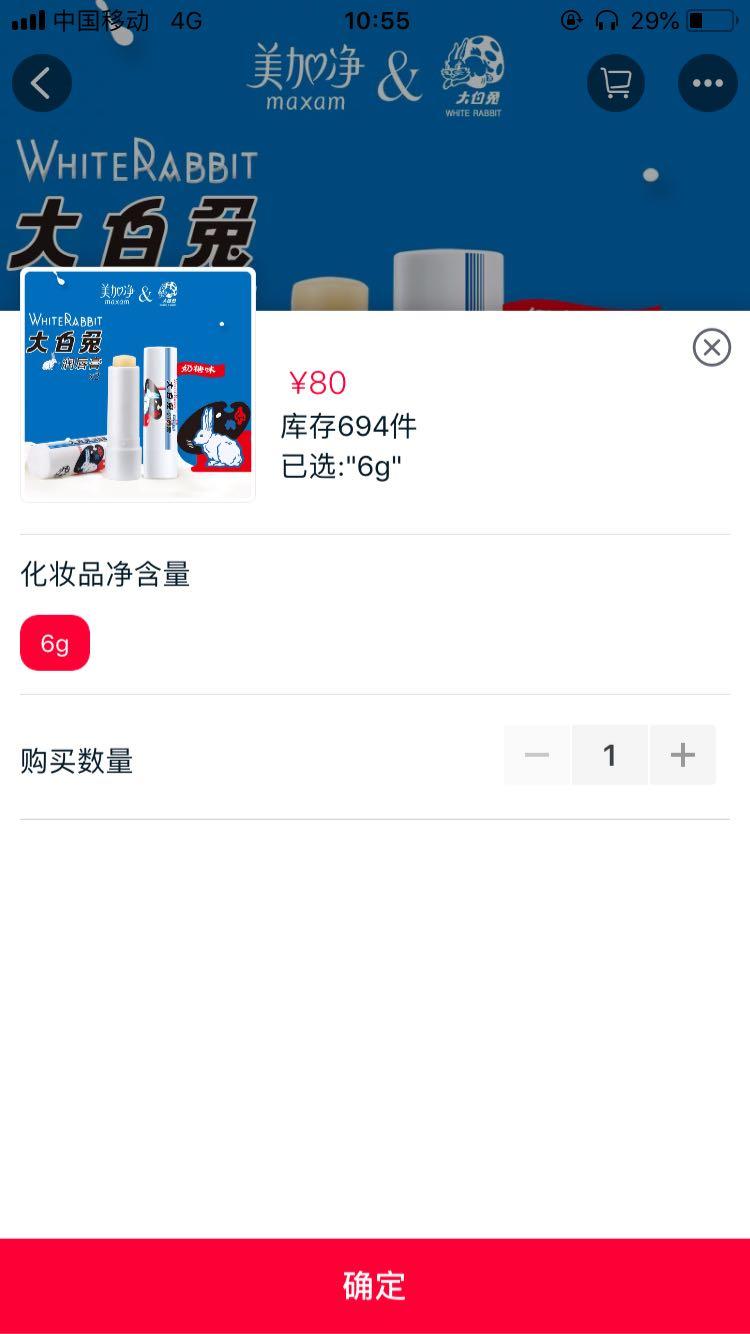Increase purchase quantity with plus

click(x=683, y=755)
